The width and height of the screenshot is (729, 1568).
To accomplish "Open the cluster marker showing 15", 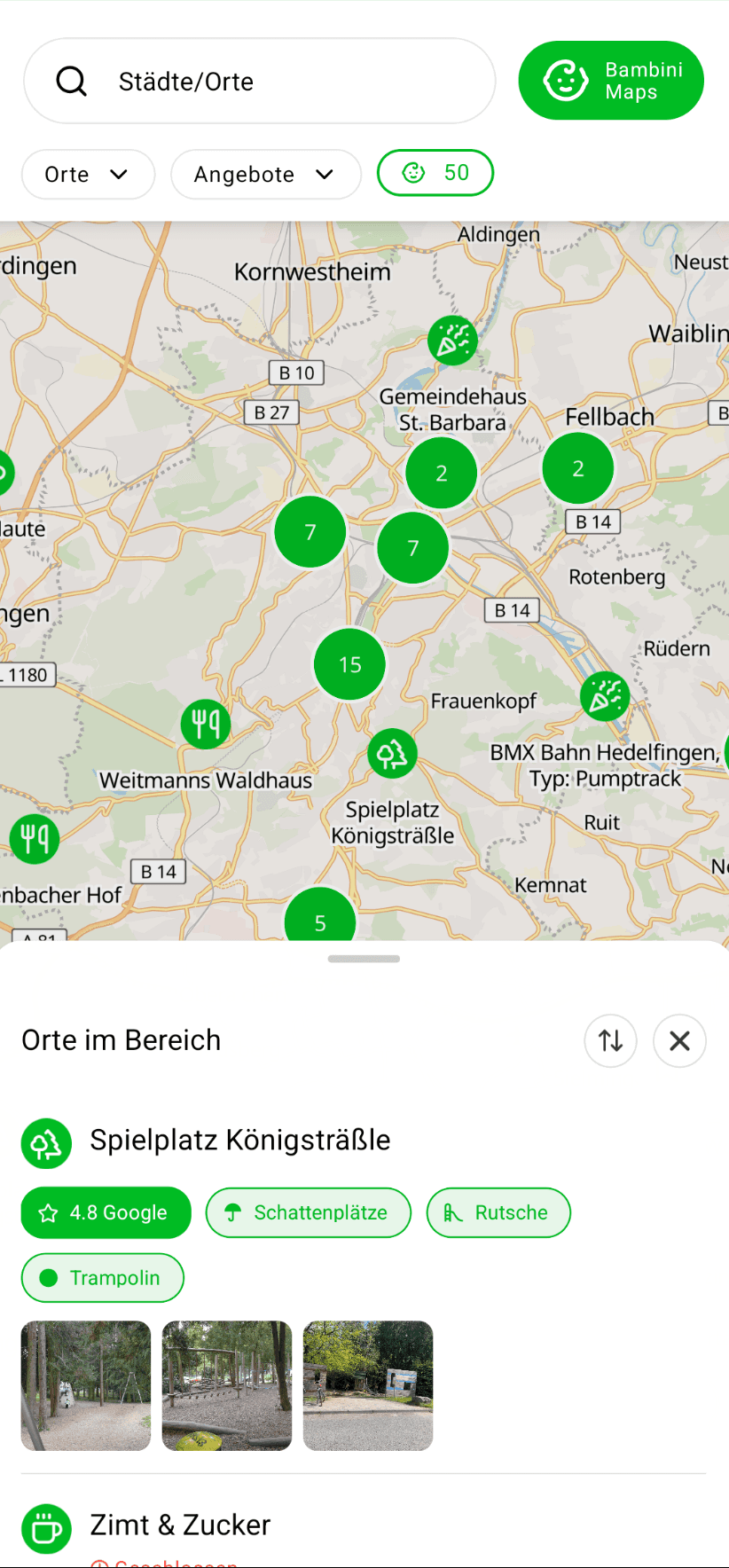I will pos(349,664).
